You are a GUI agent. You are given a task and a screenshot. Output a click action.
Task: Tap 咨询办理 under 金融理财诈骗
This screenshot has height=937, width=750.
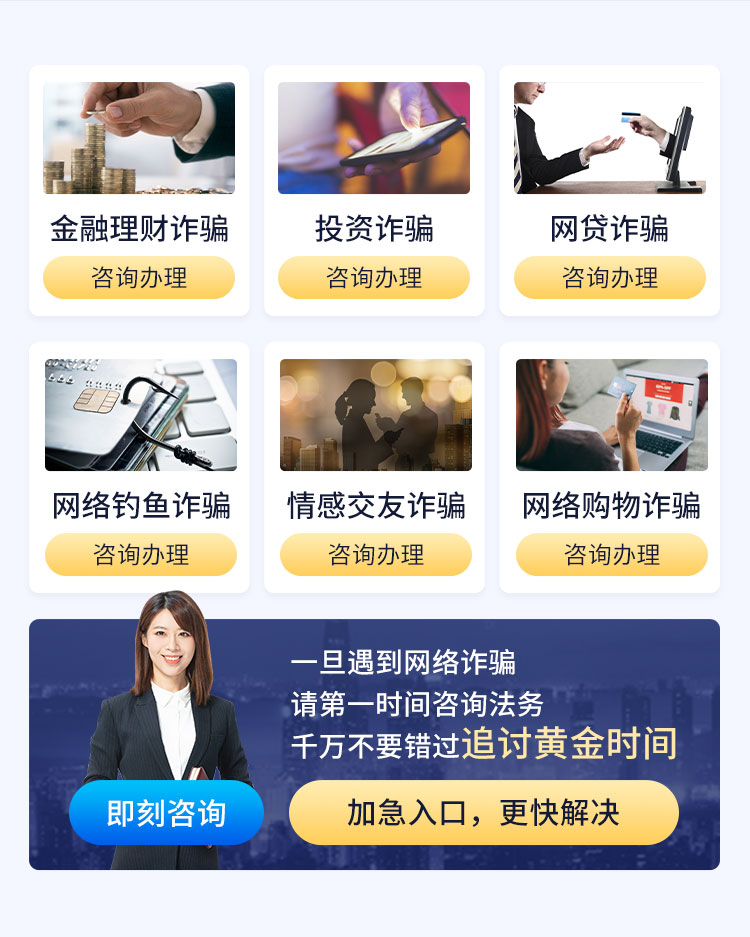pyautogui.click(x=139, y=278)
